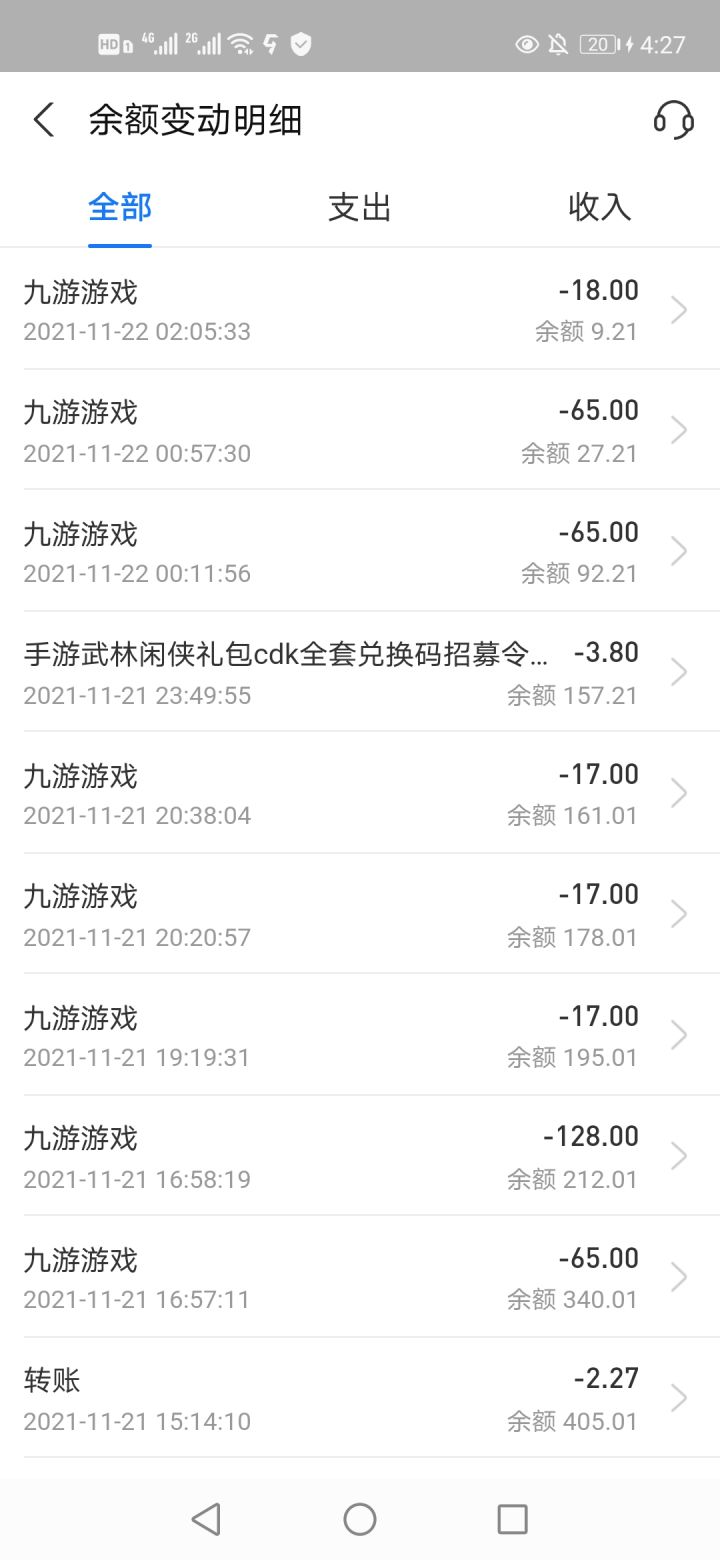
Task: Open the 手游武林闲侠礼包 -3.80 transaction
Action: 360,673
